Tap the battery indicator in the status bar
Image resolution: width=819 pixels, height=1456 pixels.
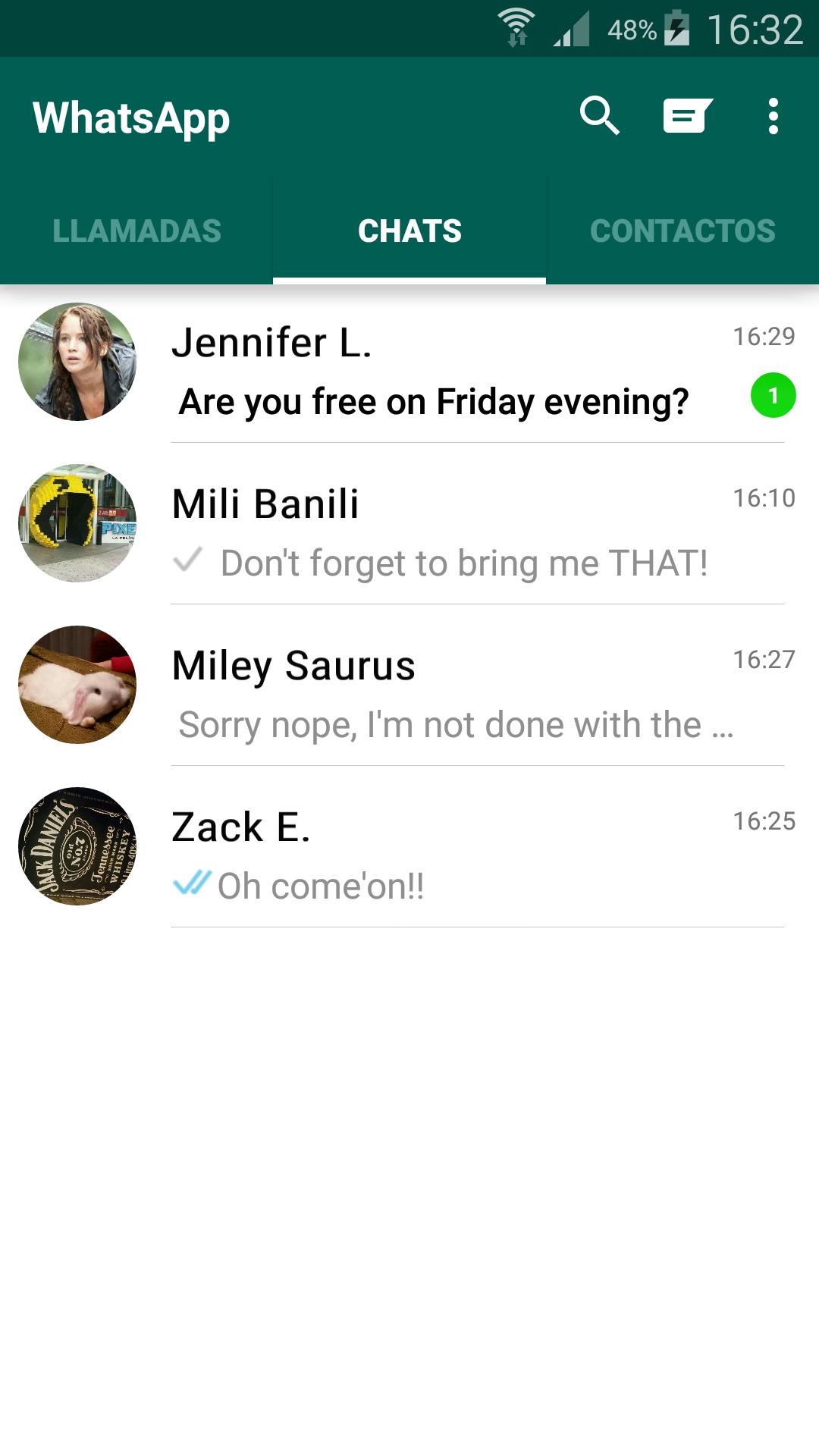675,28
